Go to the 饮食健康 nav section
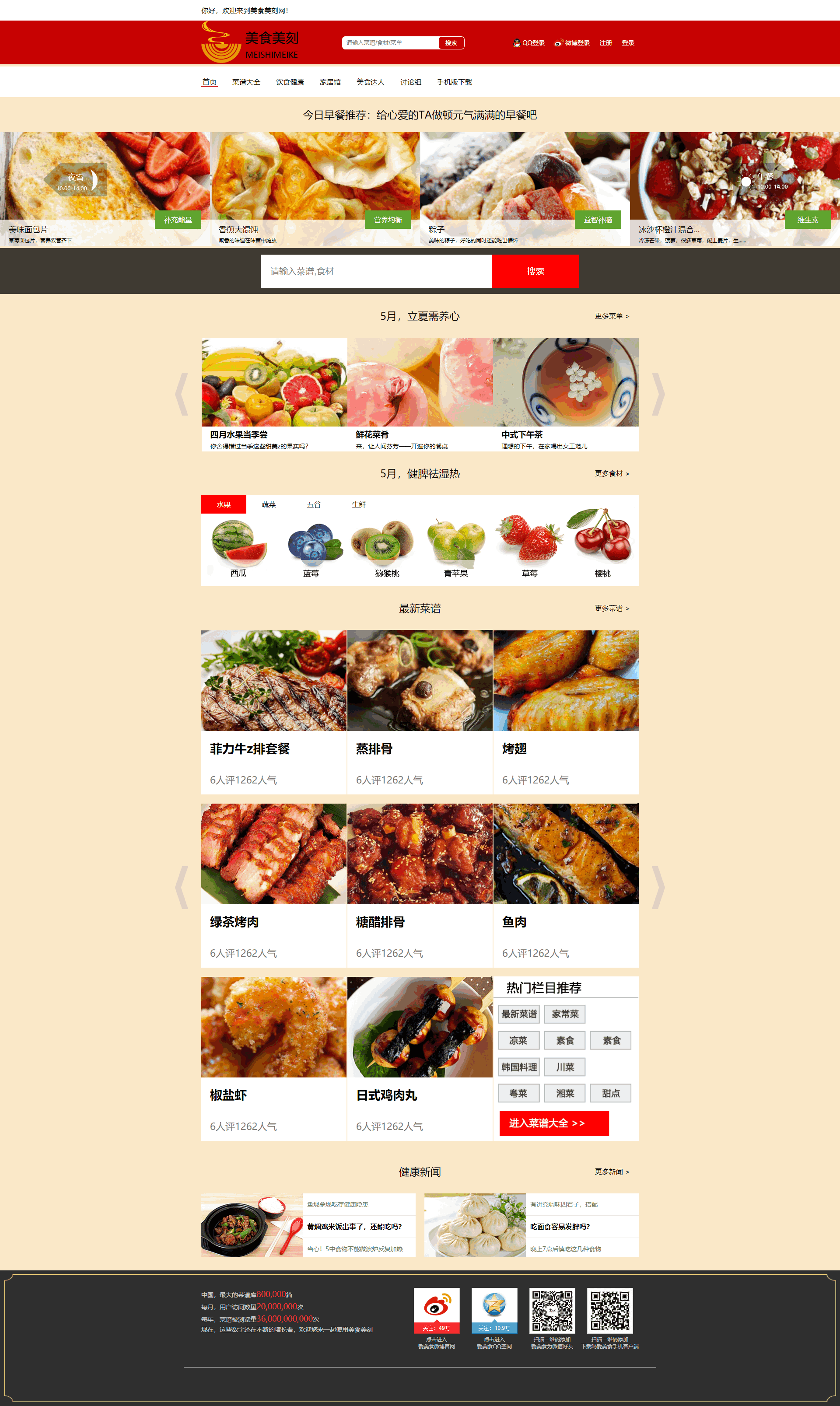The image size is (840, 1406). (x=290, y=82)
